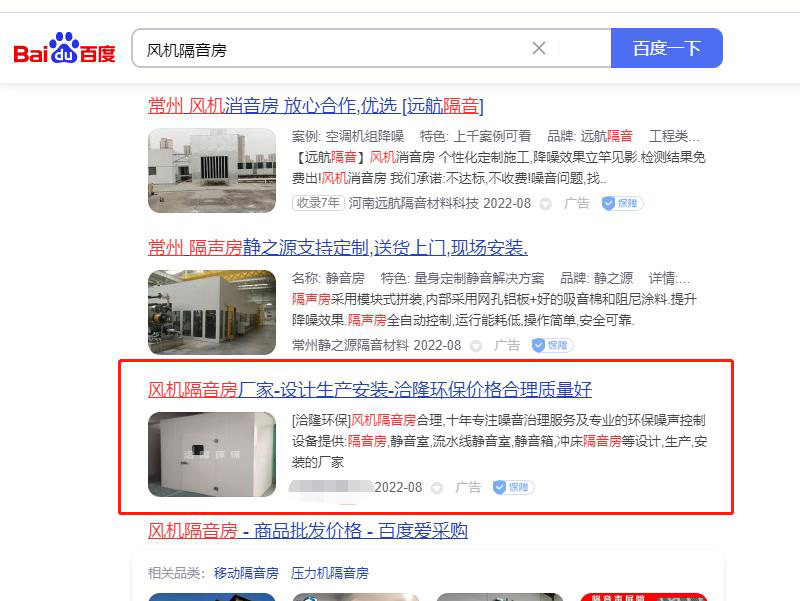Viewport: 800px width, 601px height.
Task: Select the related category 移动隔音房
Action: point(246,573)
